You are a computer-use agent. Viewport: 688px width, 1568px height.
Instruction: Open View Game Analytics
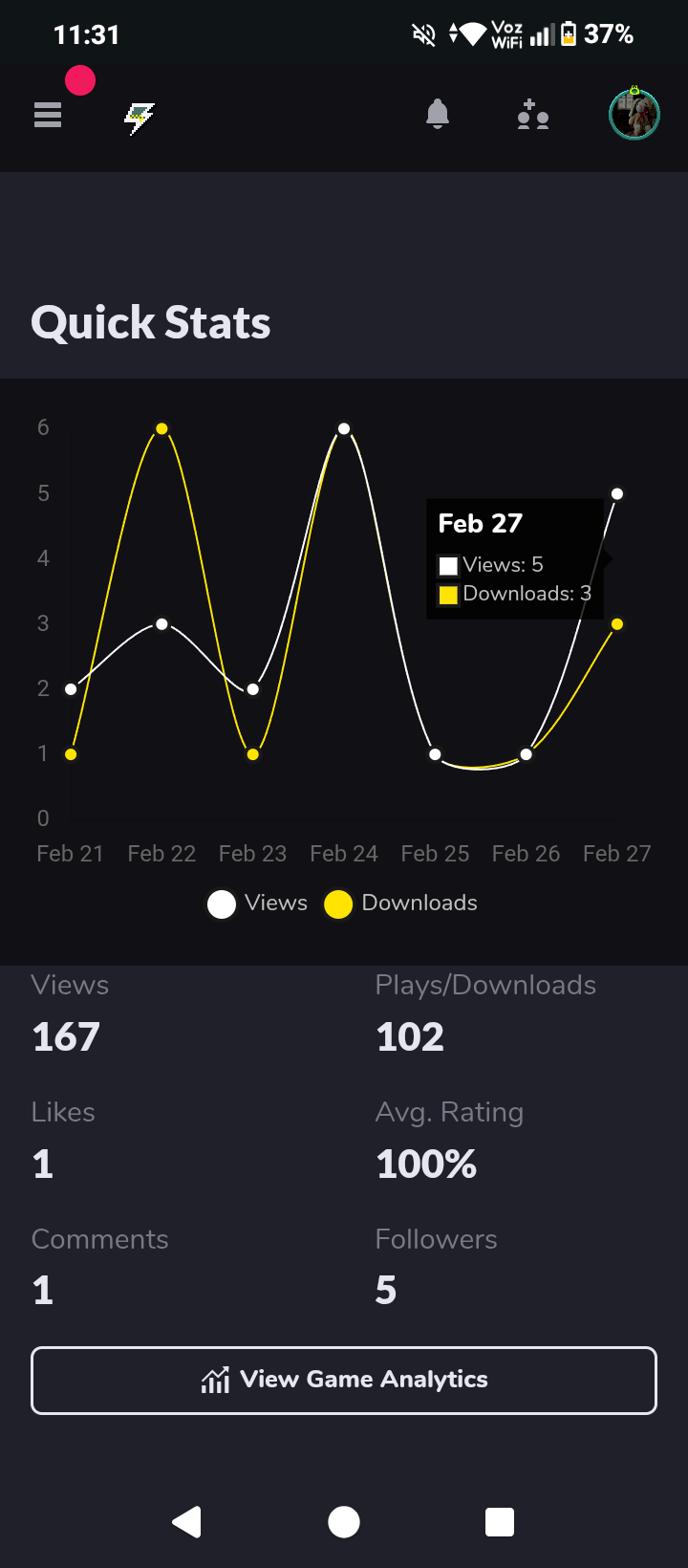pos(344,1380)
